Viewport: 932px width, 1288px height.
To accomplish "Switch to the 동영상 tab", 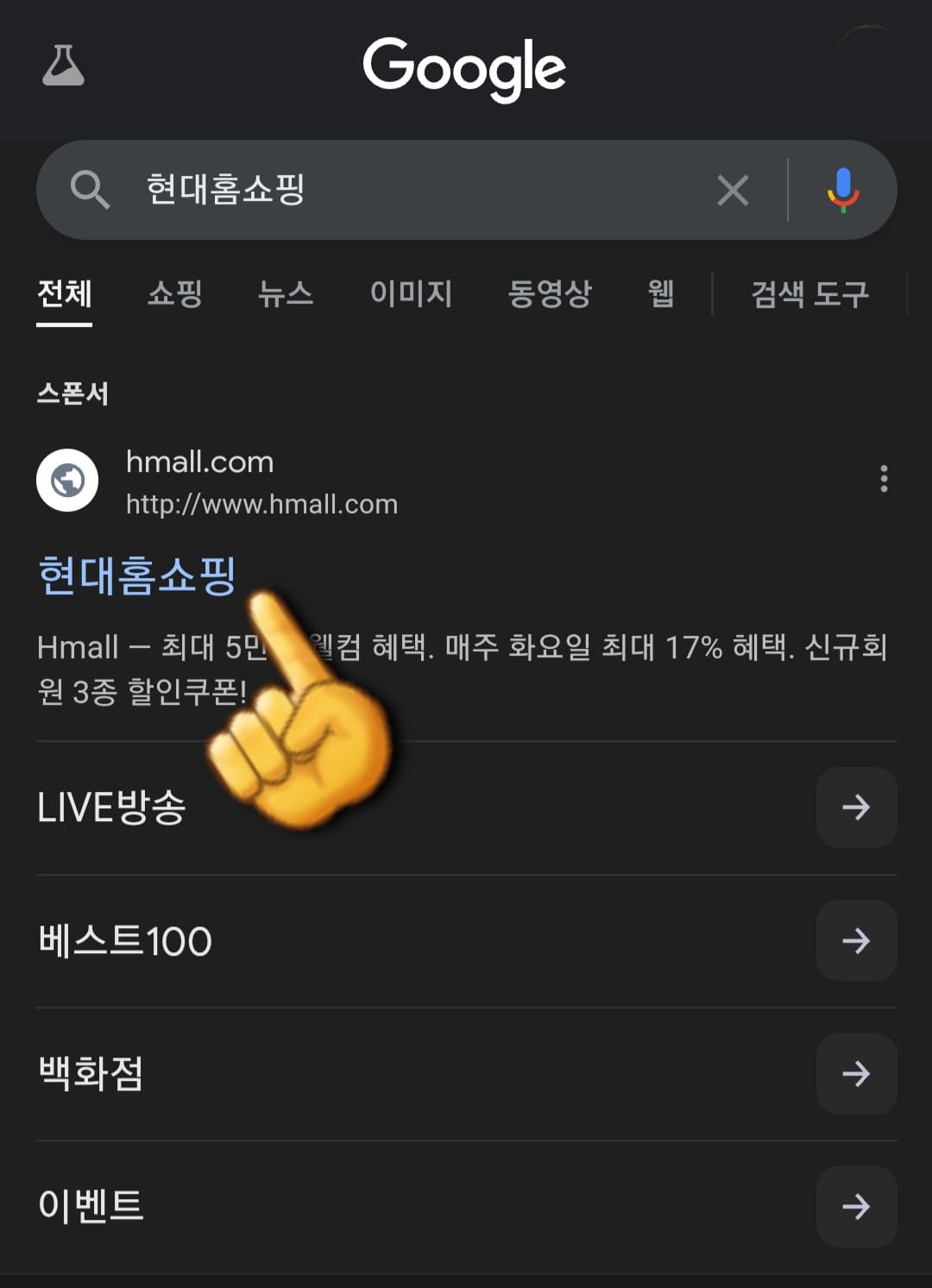I will [x=551, y=294].
